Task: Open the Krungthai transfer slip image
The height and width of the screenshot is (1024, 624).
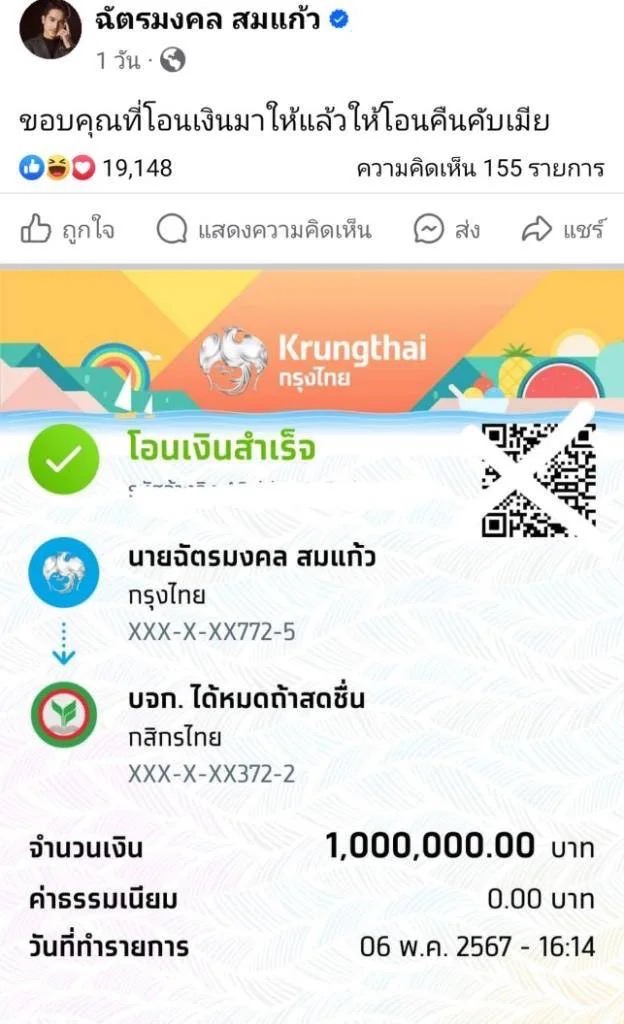Action: click(312, 640)
